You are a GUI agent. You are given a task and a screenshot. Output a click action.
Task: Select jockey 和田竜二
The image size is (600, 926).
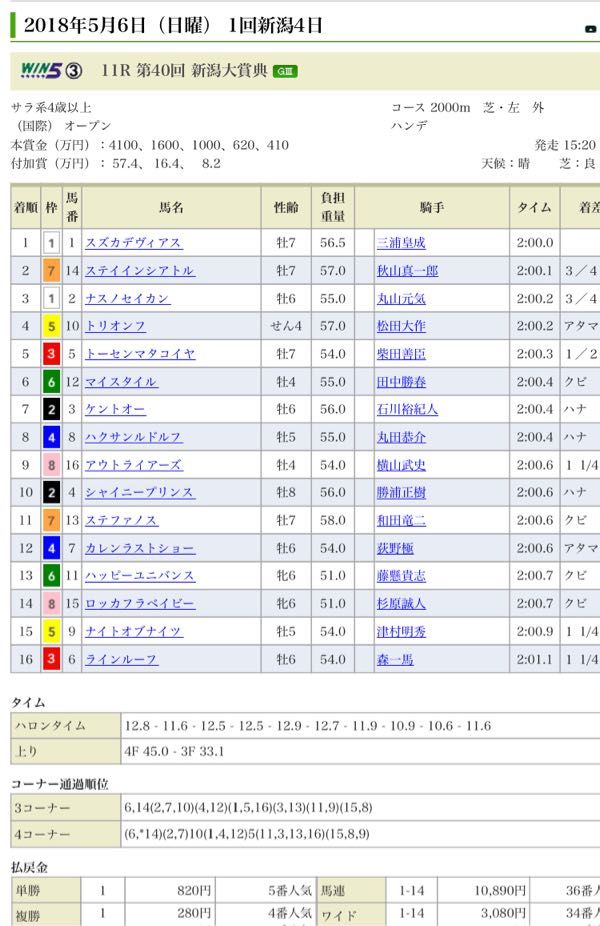click(401, 521)
